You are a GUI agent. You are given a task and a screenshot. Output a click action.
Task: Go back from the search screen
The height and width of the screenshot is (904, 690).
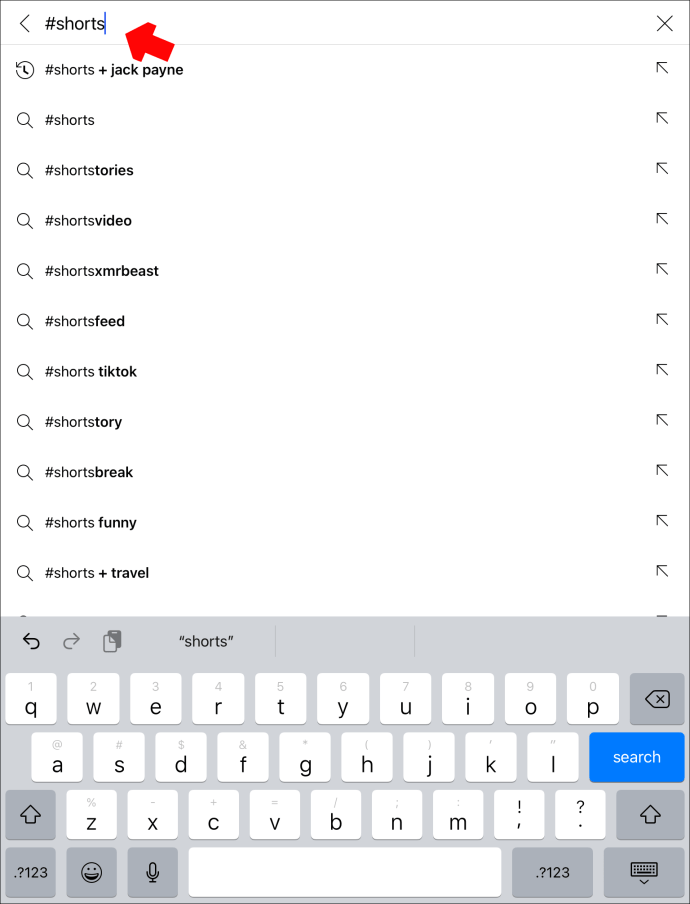[x=25, y=23]
